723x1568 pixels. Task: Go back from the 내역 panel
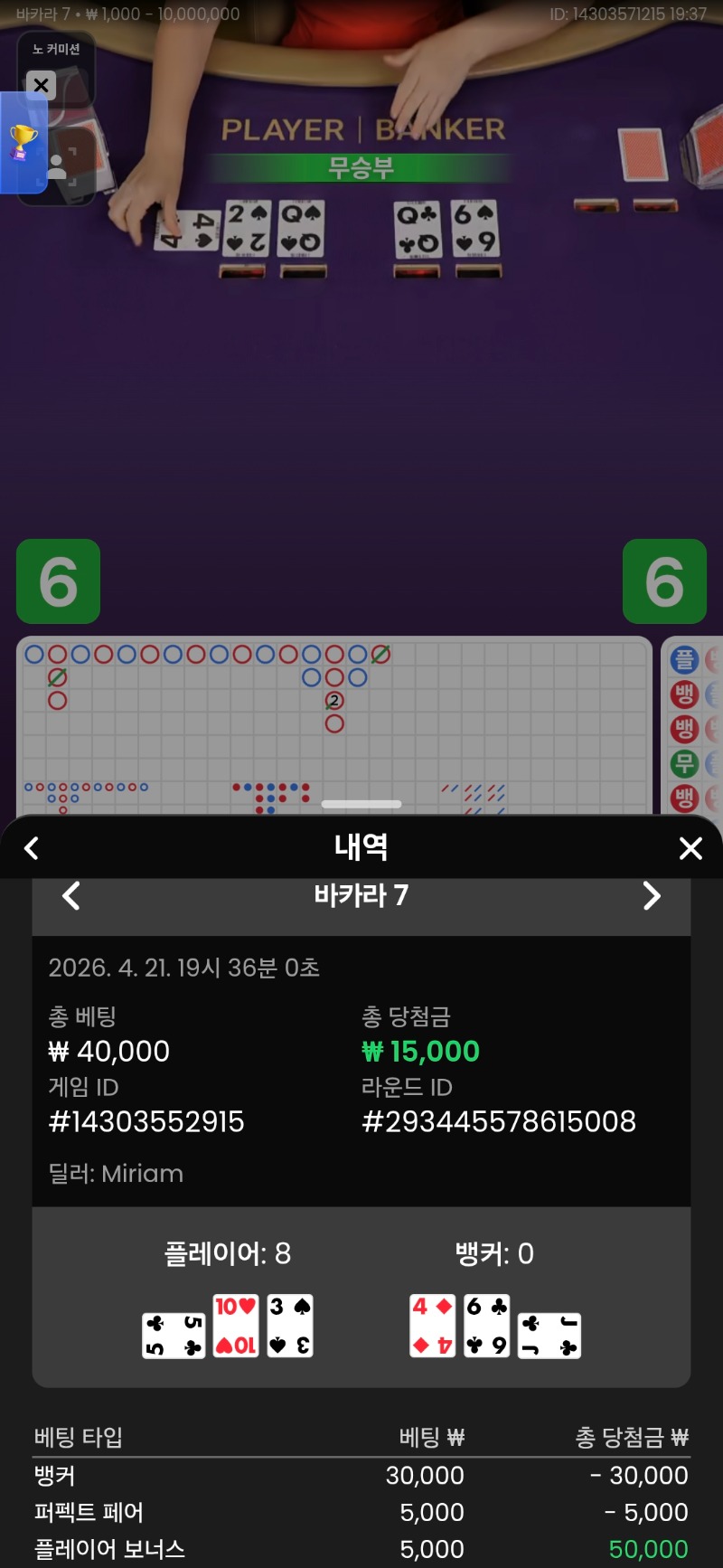[32, 848]
